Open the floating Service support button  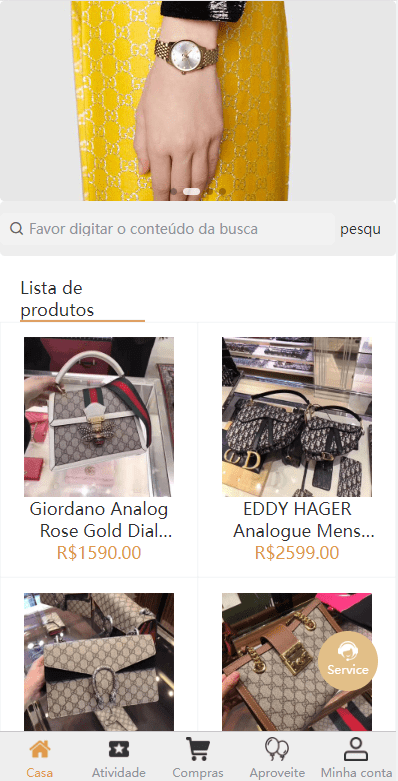pos(348,661)
